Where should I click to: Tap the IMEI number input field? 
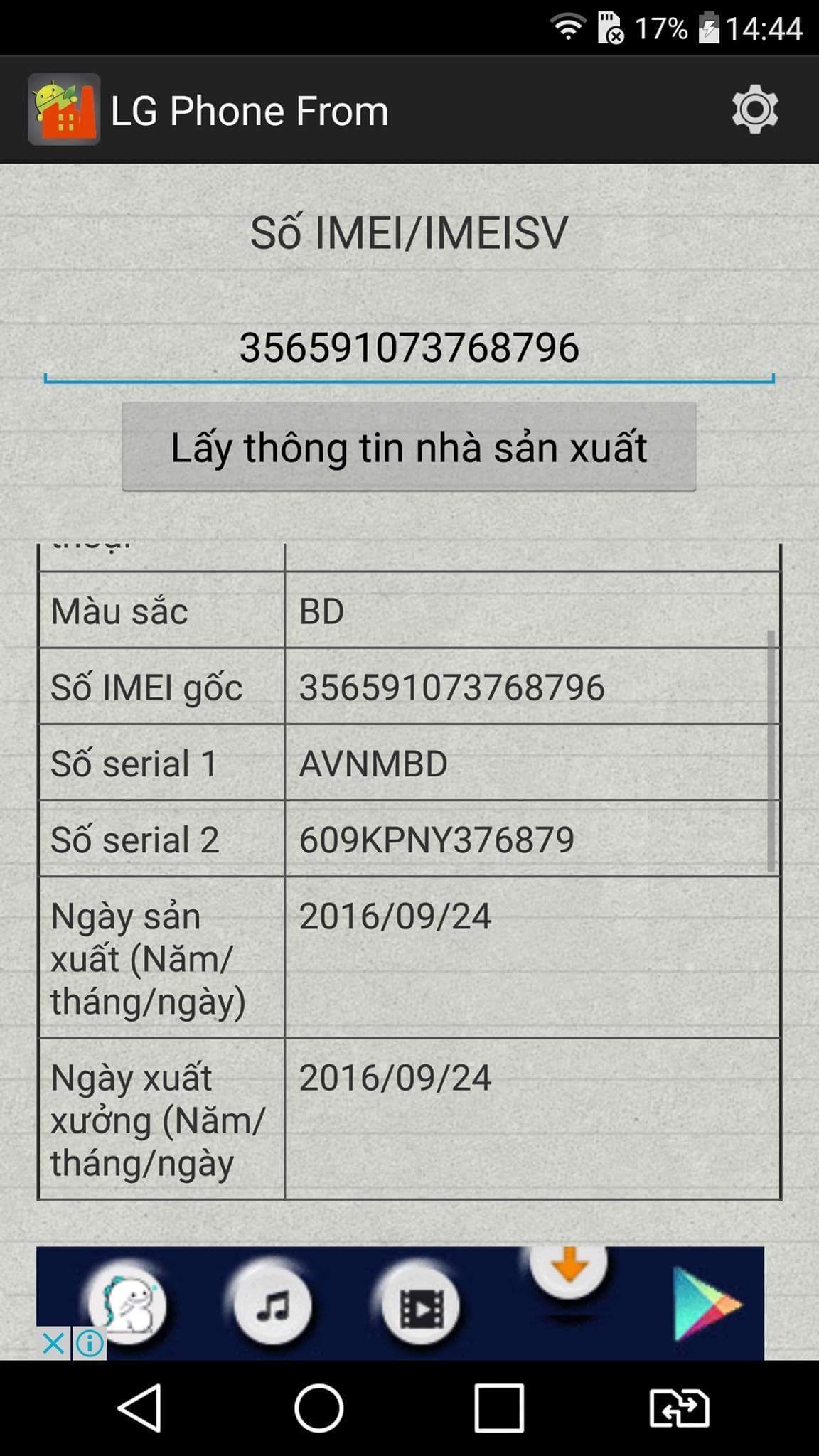tap(409, 348)
